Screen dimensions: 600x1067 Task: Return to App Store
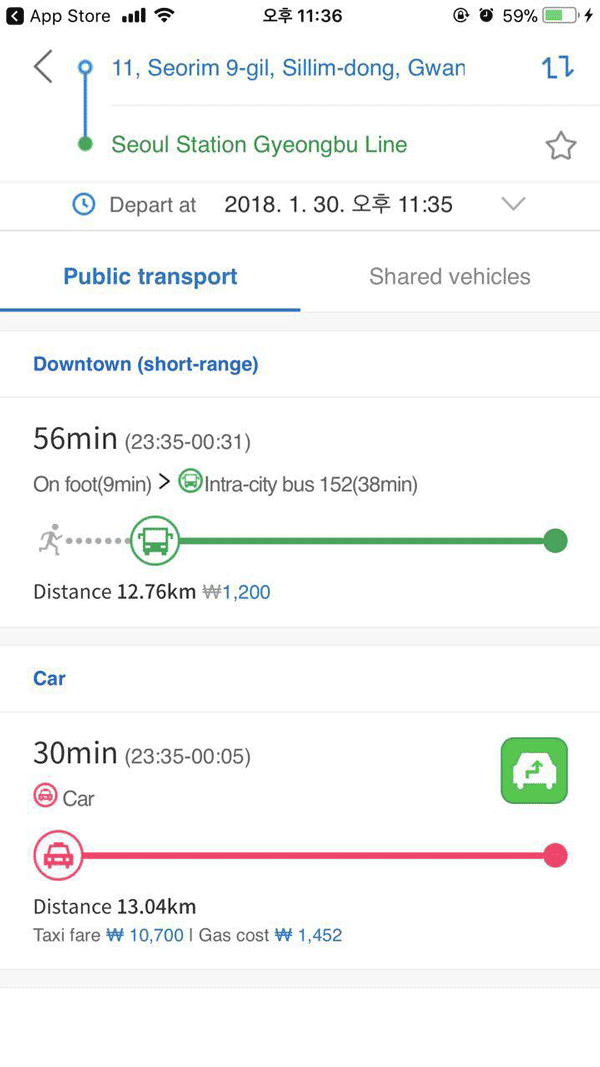(x=59, y=16)
